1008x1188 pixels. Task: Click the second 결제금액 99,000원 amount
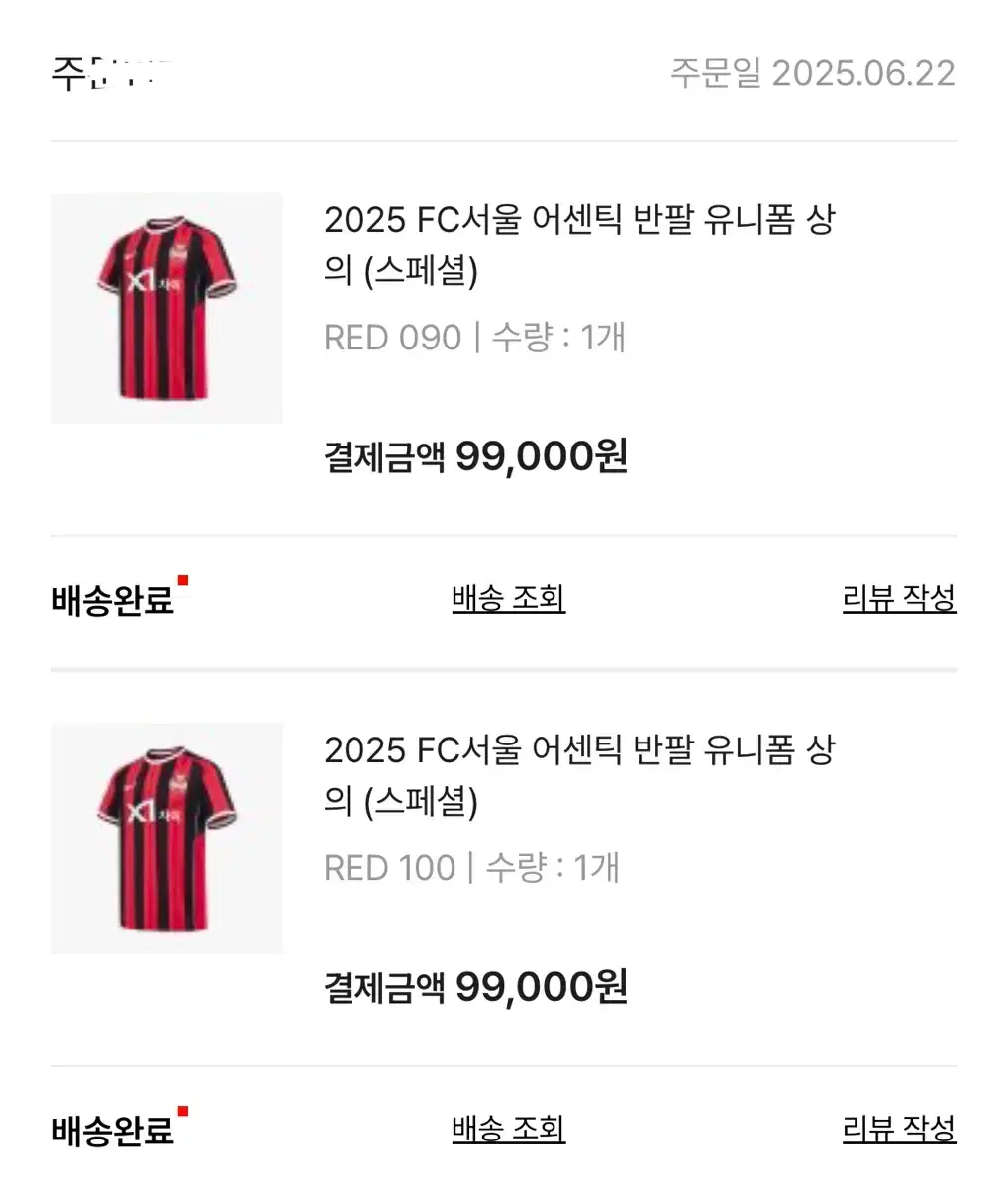point(474,987)
